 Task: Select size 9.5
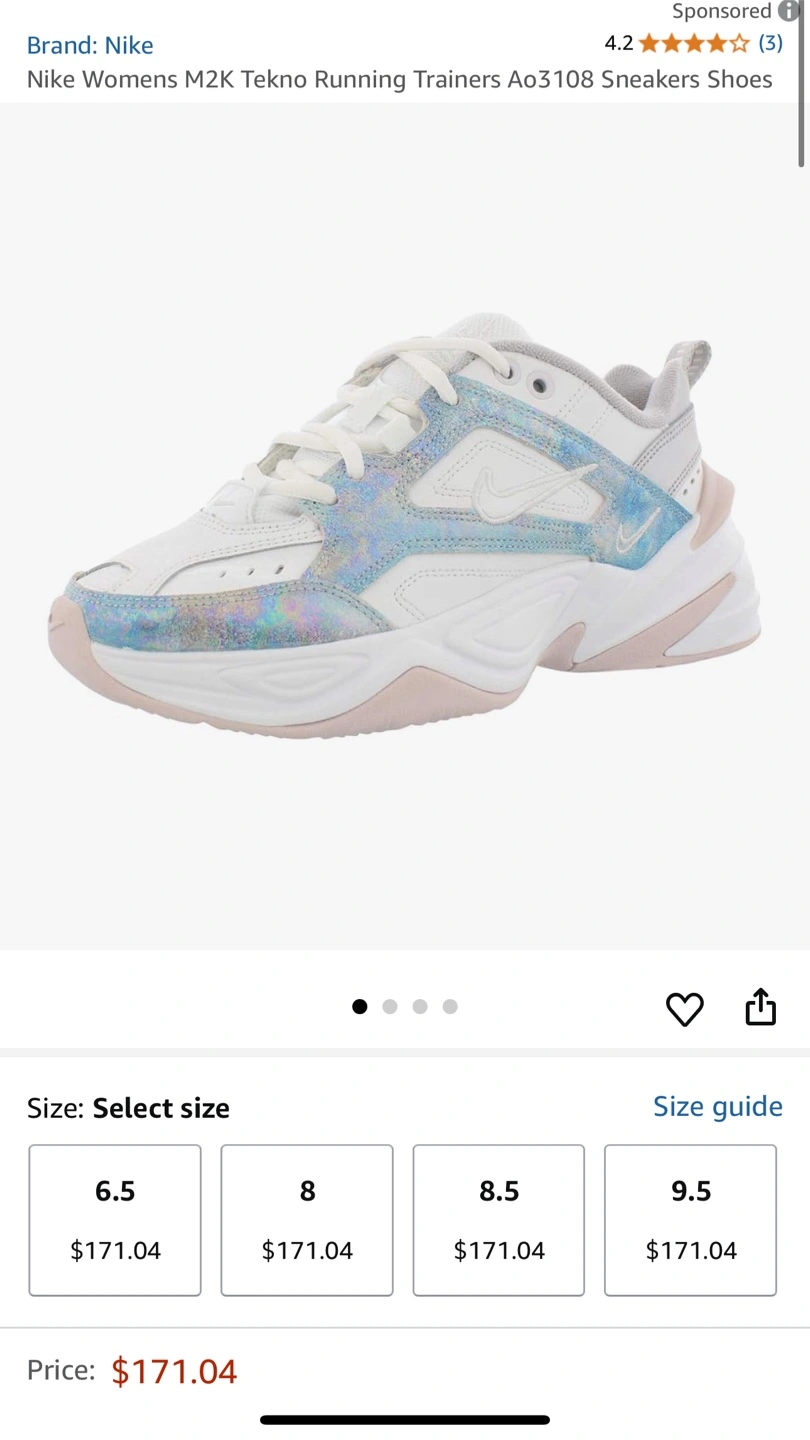691,1220
